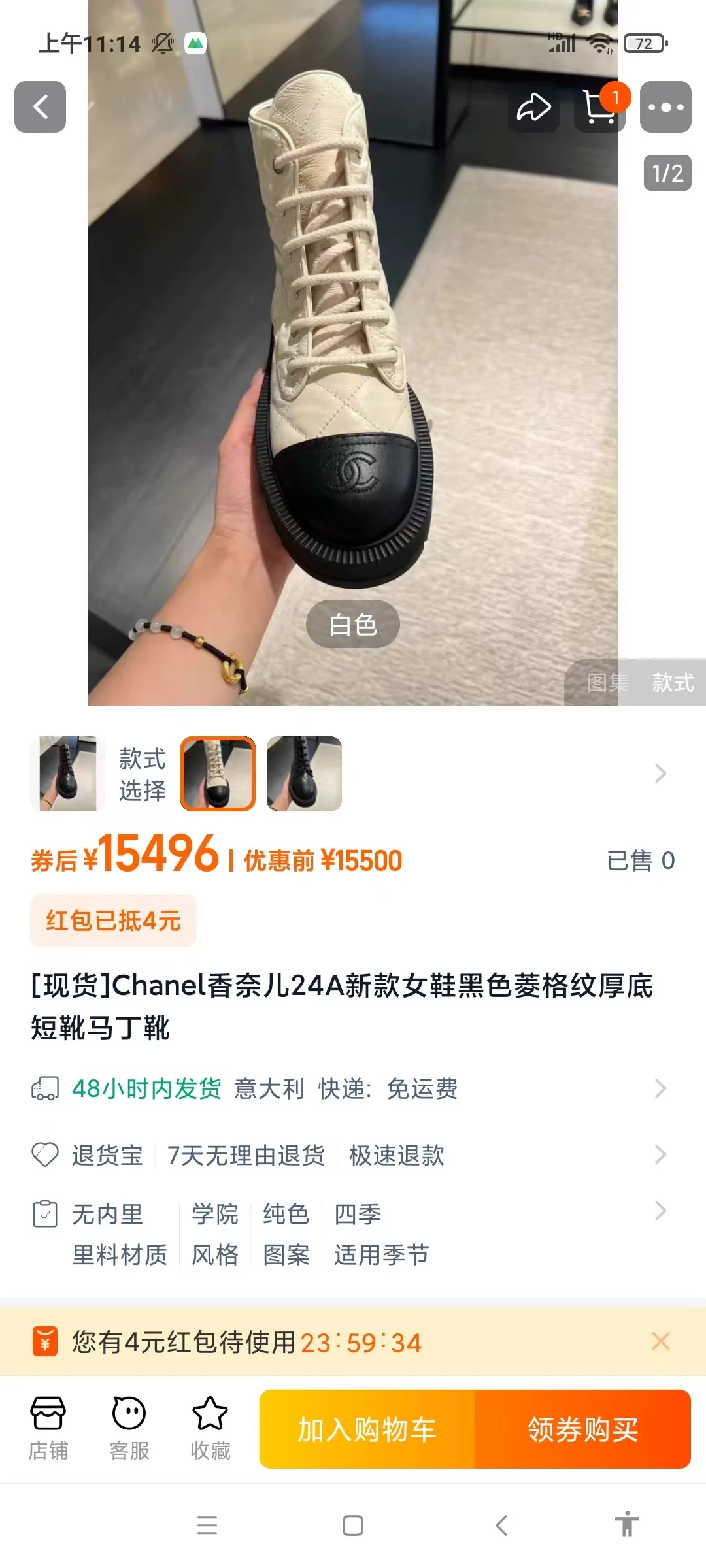Screen dimensions: 706x1568
Task: View product parameters starting with 无内里
Action: coord(353,1233)
